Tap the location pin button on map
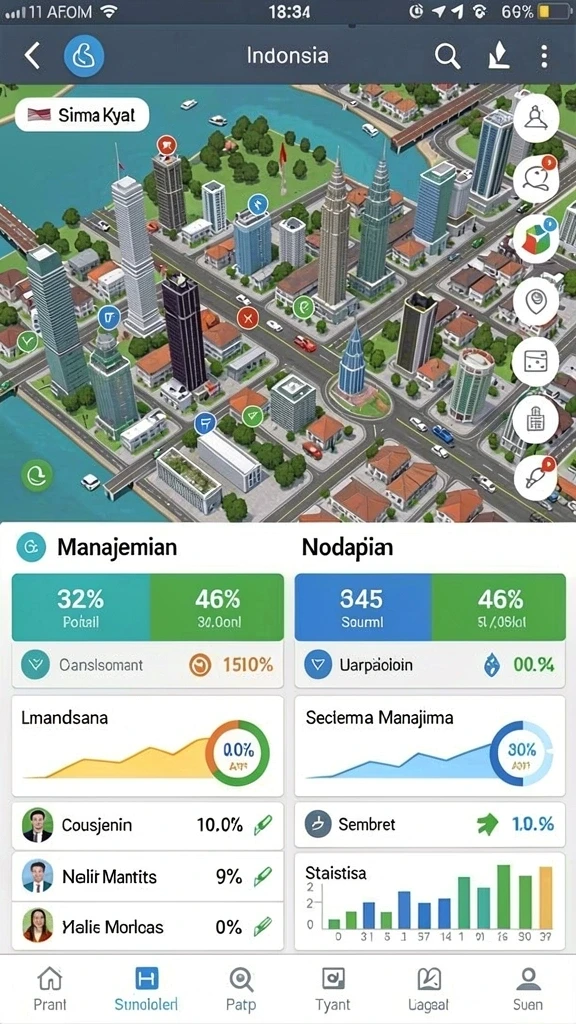This screenshot has width=576, height=1024. pos(536,302)
